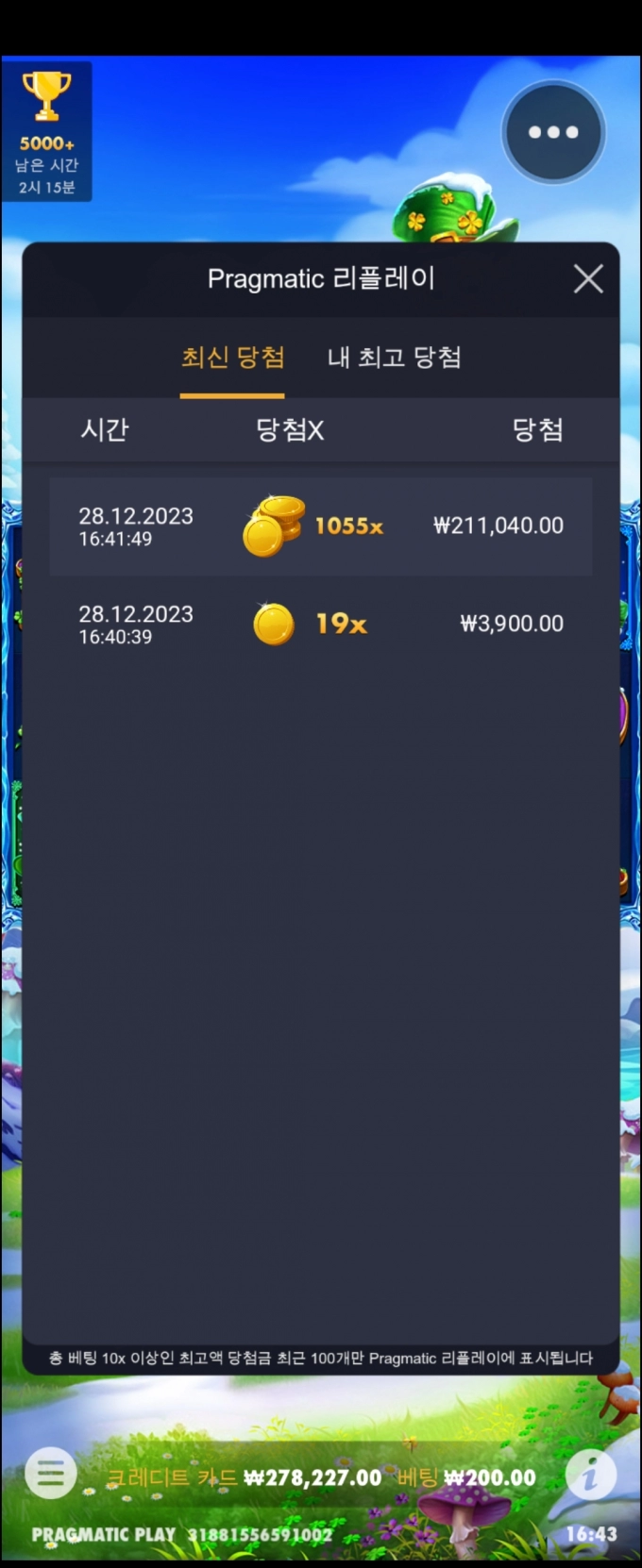Open the 5000+ tournament trophy widget
Viewport: 642px width, 1568px height.
(46, 131)
